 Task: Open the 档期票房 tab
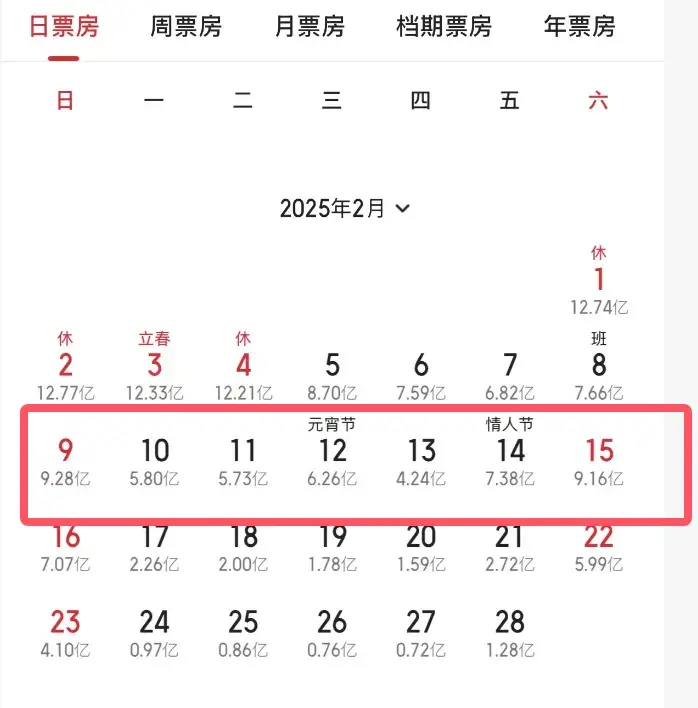pos(443,26)
